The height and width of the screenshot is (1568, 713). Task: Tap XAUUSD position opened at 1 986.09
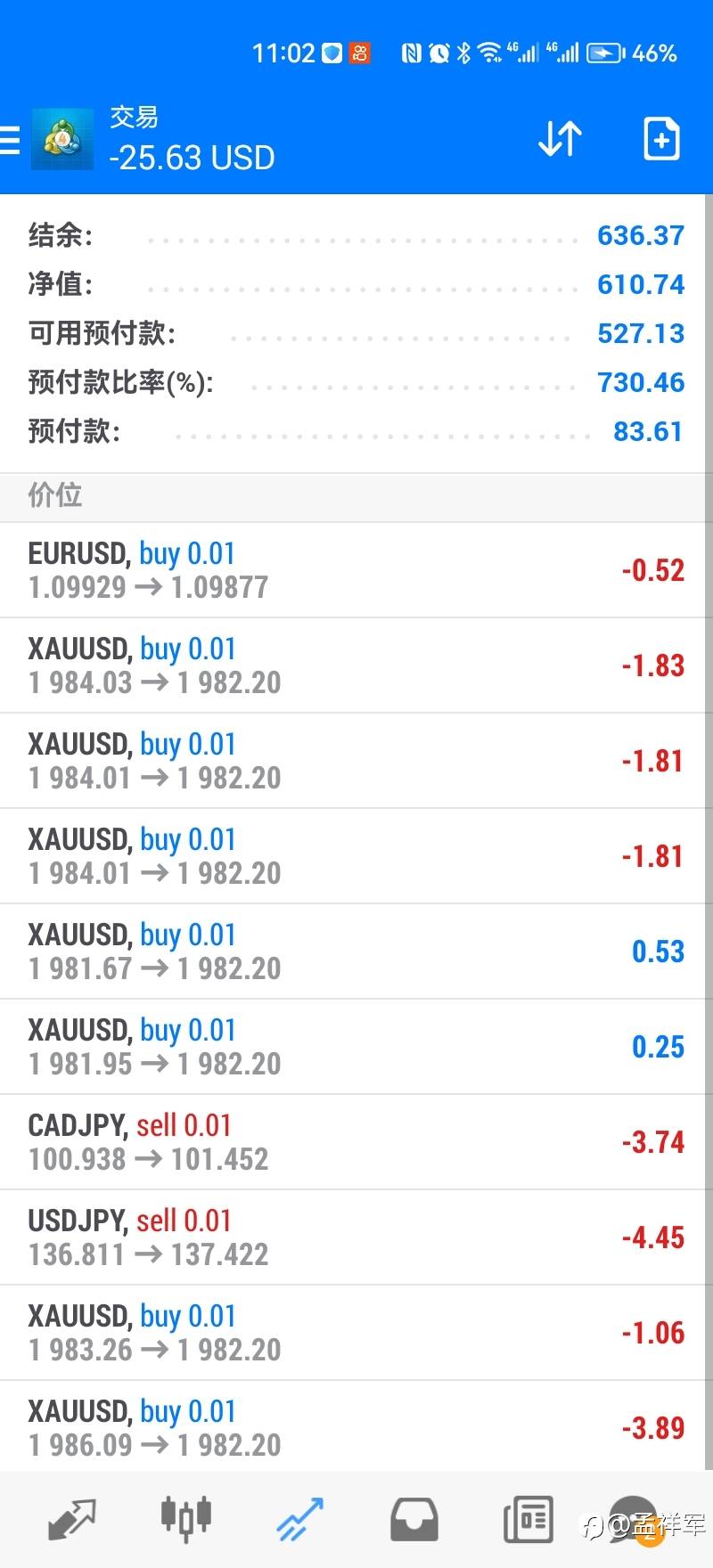356,1427
